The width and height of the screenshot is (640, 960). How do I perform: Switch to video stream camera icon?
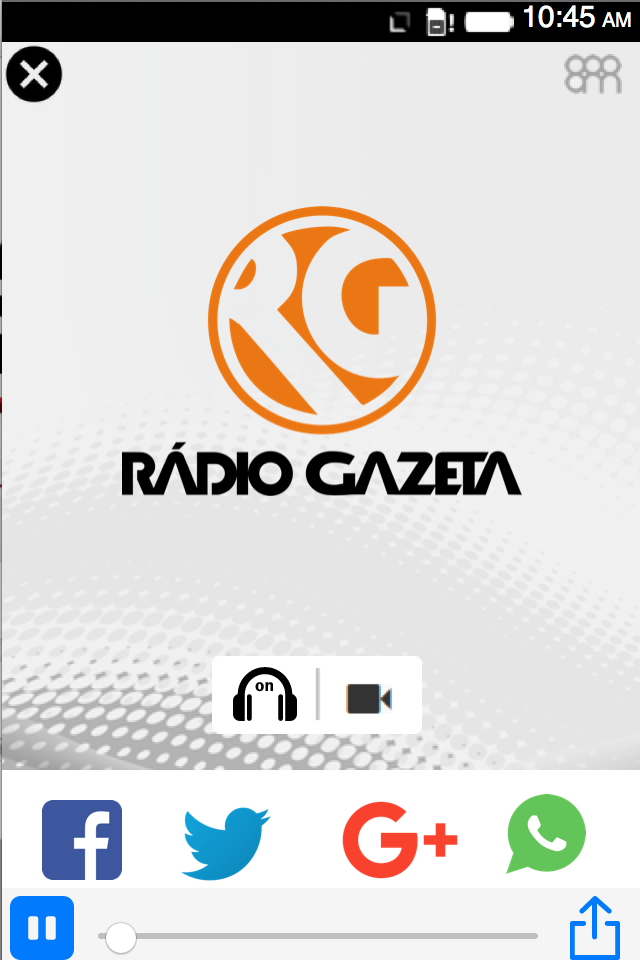pos(368,697)
